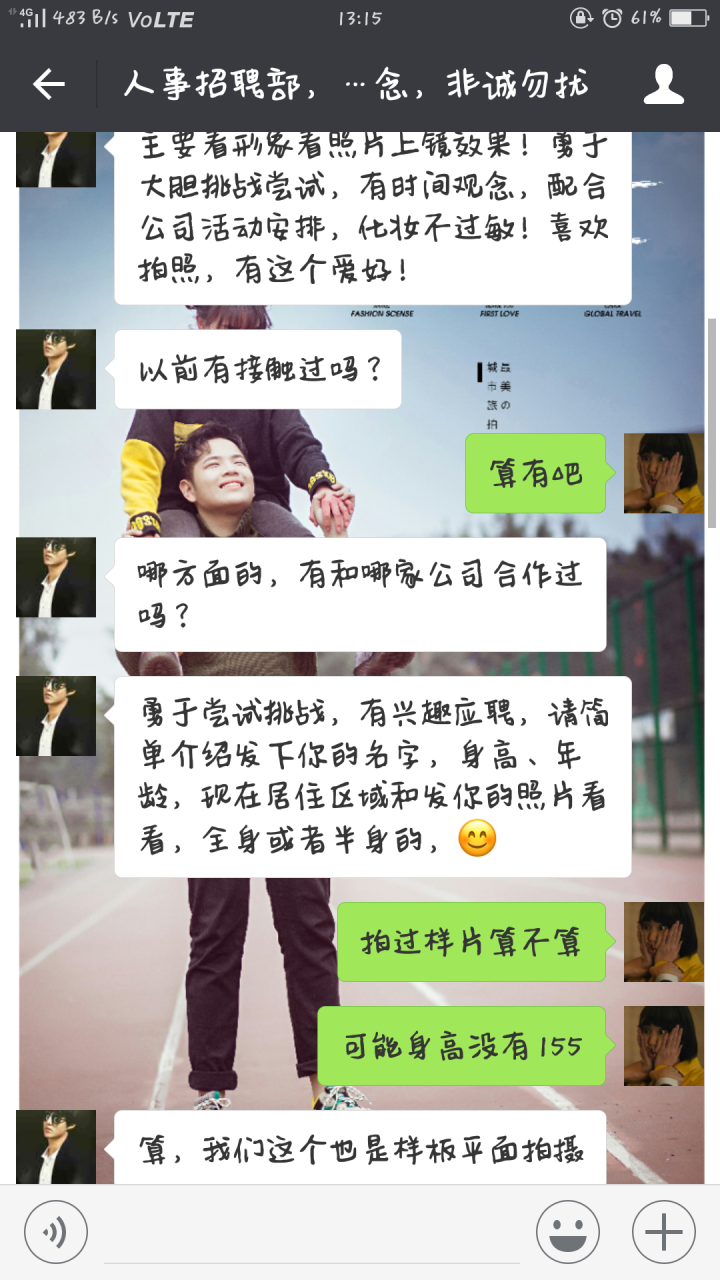Tap my avatar beside 可能身高没有155
720x1280 pixels.
click(663, 1045)
